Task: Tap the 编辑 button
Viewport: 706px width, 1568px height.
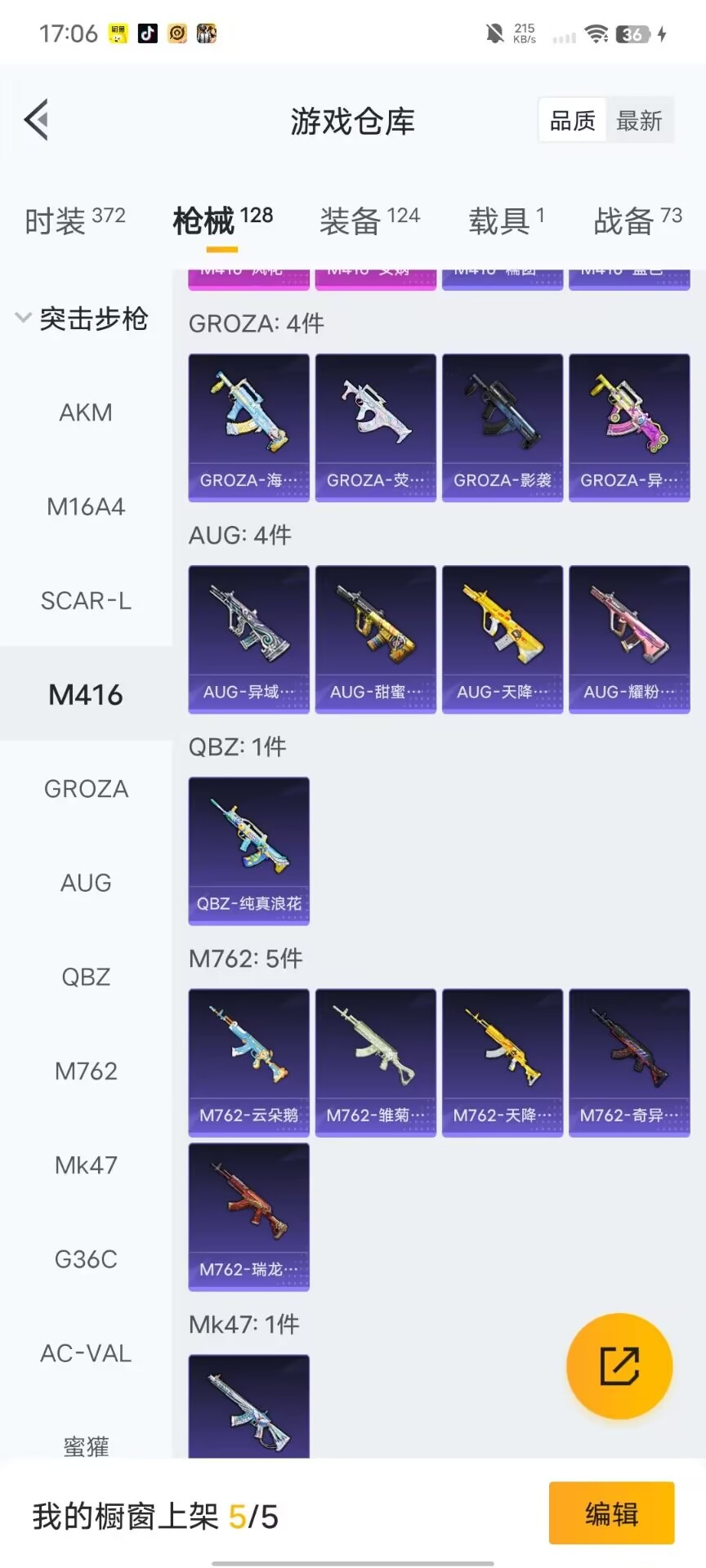Action: tap(611, 1513)
